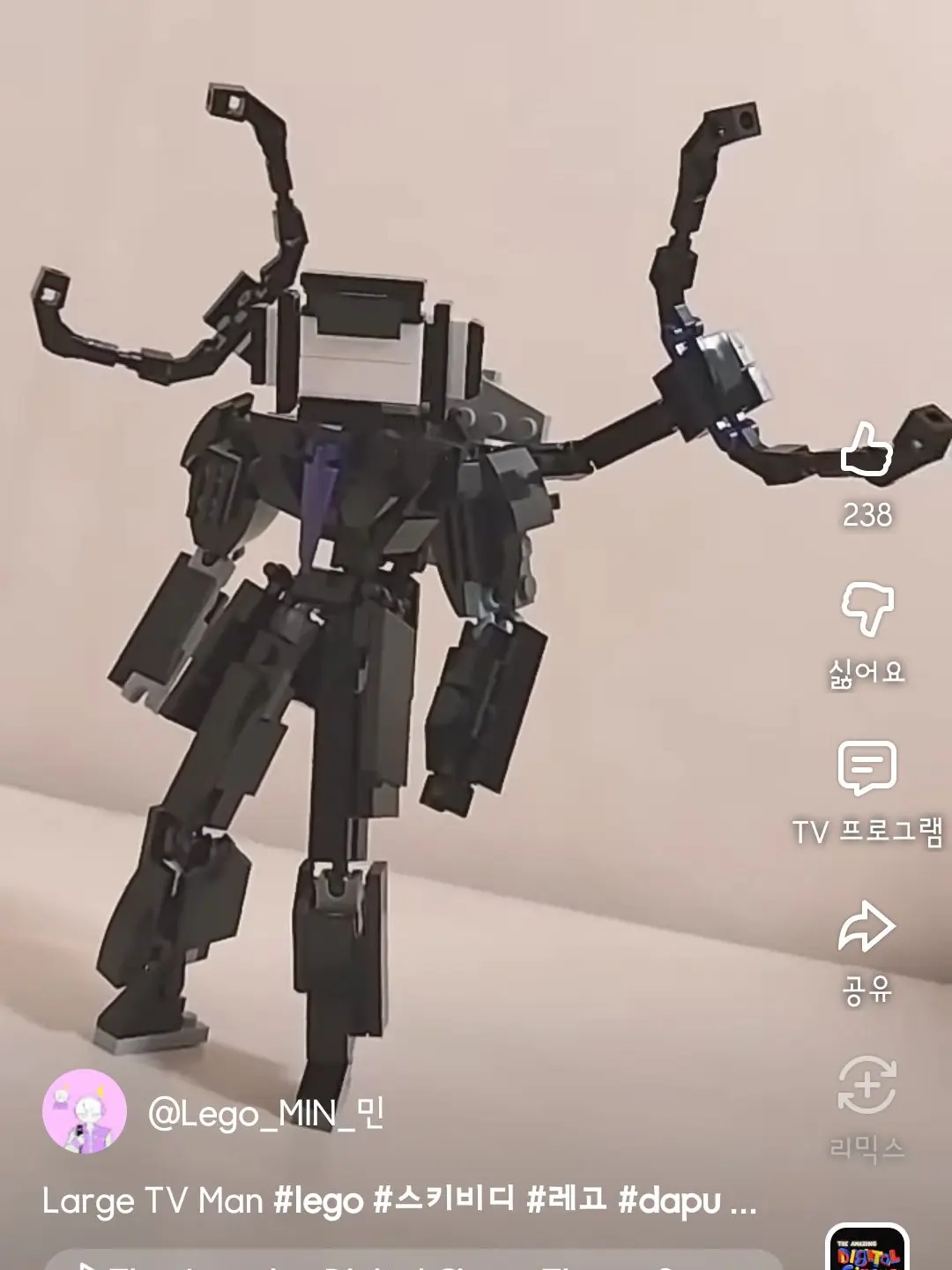Dislike this Short with thumbs down
Screen dimensions: 952x1270
[866, 609]
